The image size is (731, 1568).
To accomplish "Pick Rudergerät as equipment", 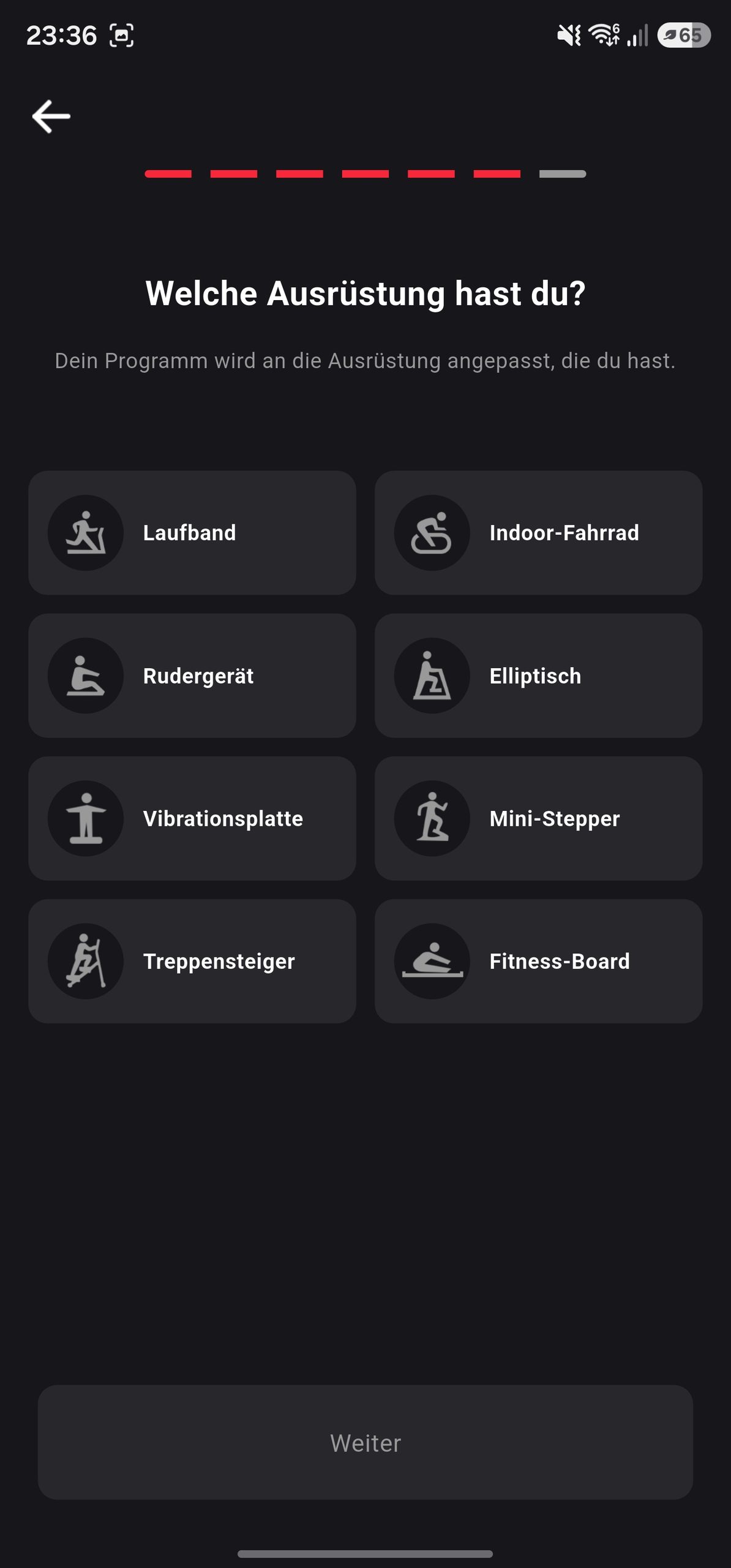I will tap(192, 676).
